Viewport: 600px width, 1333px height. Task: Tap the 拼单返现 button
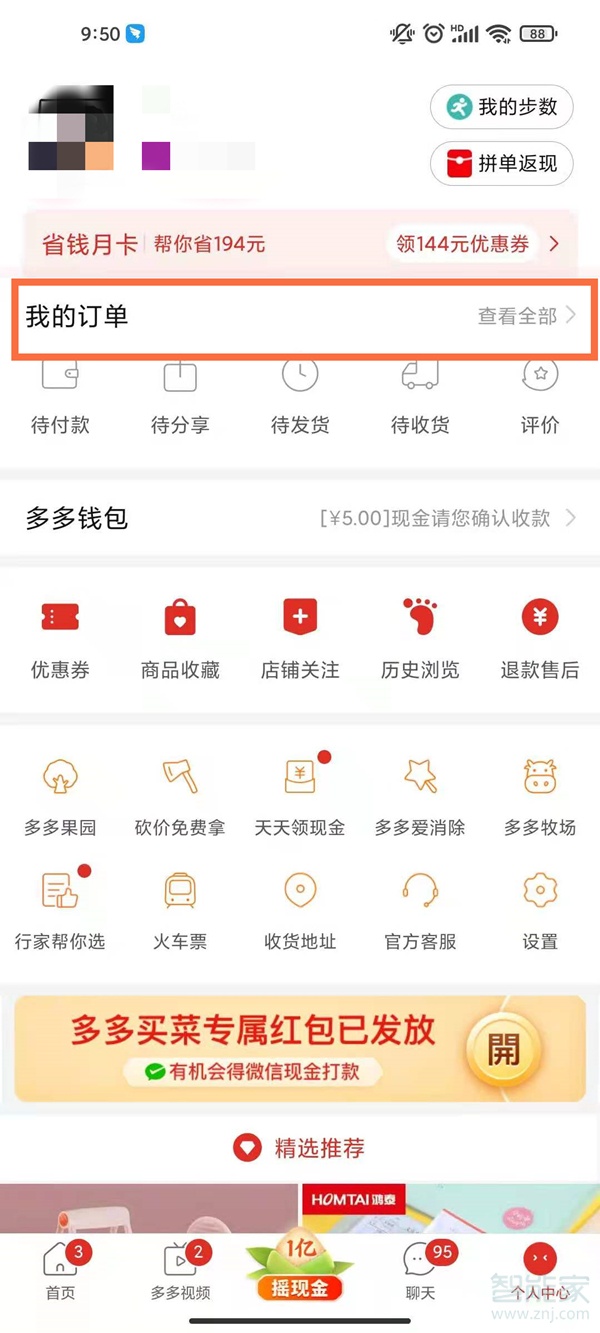(x=501, y=163)
